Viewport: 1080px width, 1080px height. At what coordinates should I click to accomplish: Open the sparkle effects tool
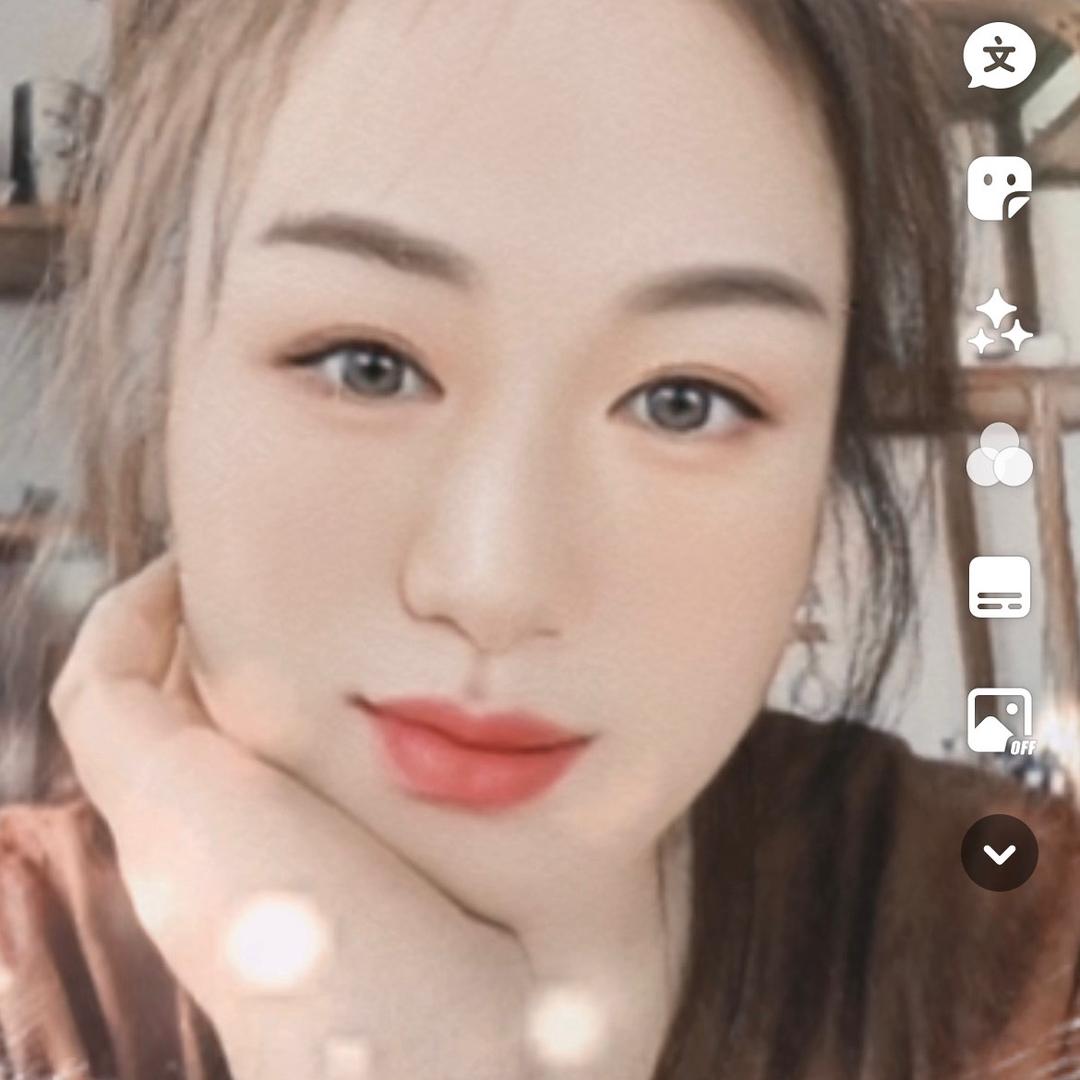coord(999,322)
